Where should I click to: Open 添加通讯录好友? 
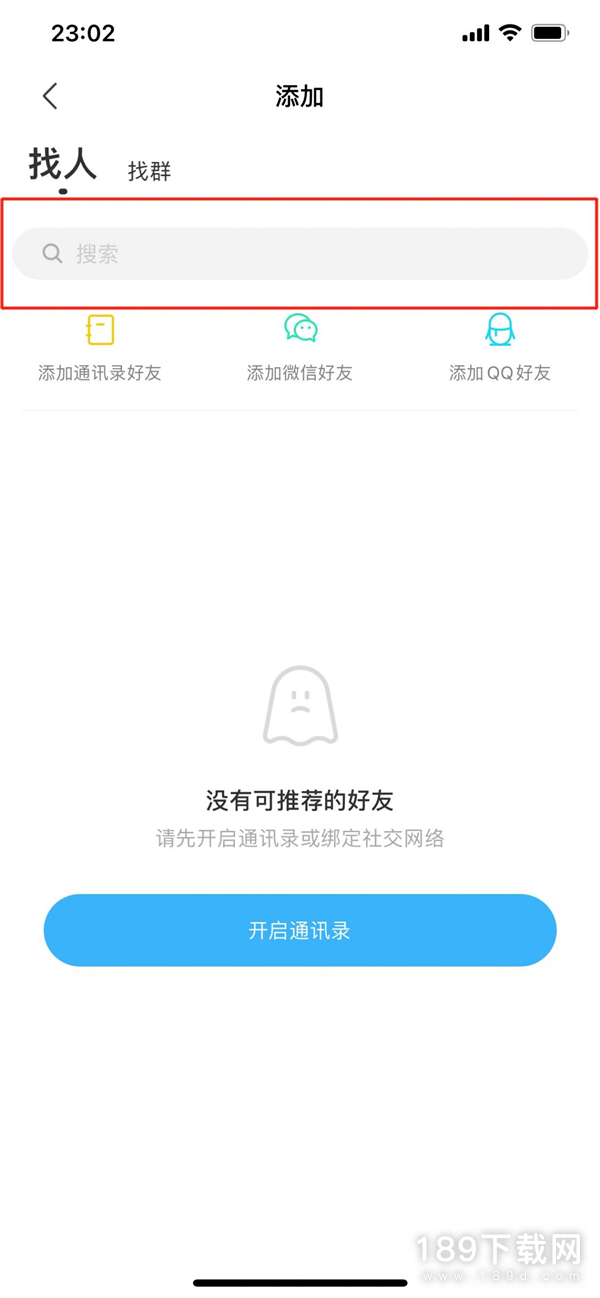click(x=100, y=349)
